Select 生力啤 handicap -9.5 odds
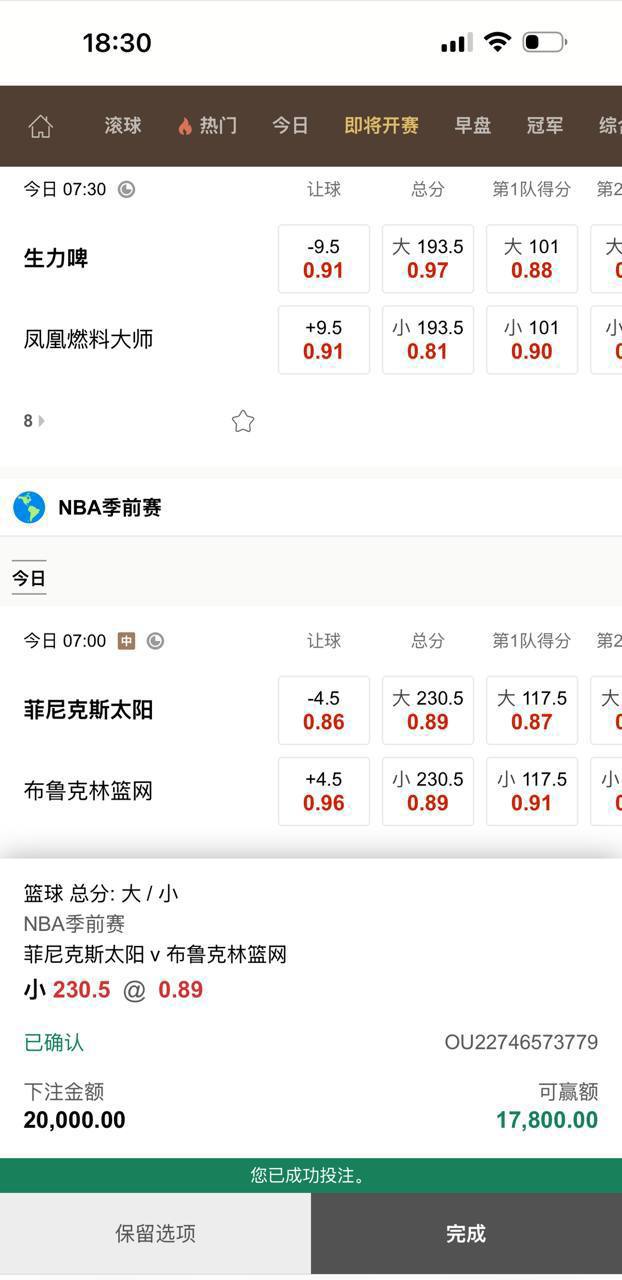This screenshot has height=1280, width=622. point(324,259)
